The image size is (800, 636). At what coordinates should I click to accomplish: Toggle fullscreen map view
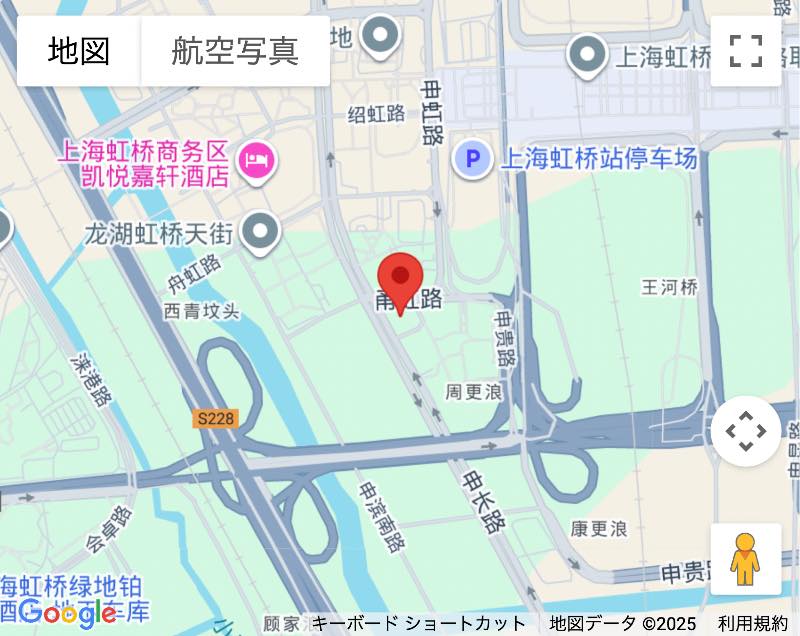[746, 50]
